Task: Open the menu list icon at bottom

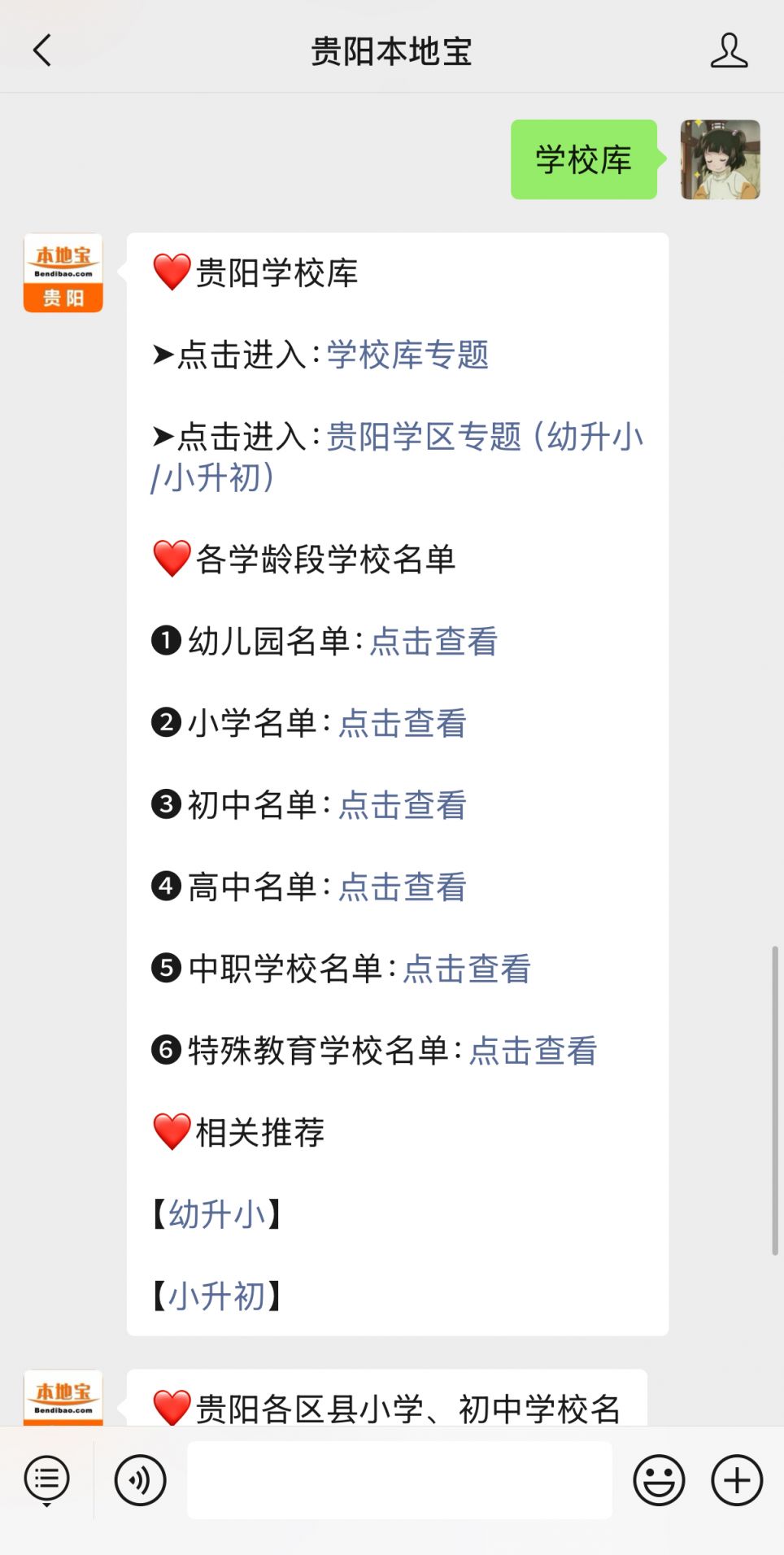Action: [47, 1480]
